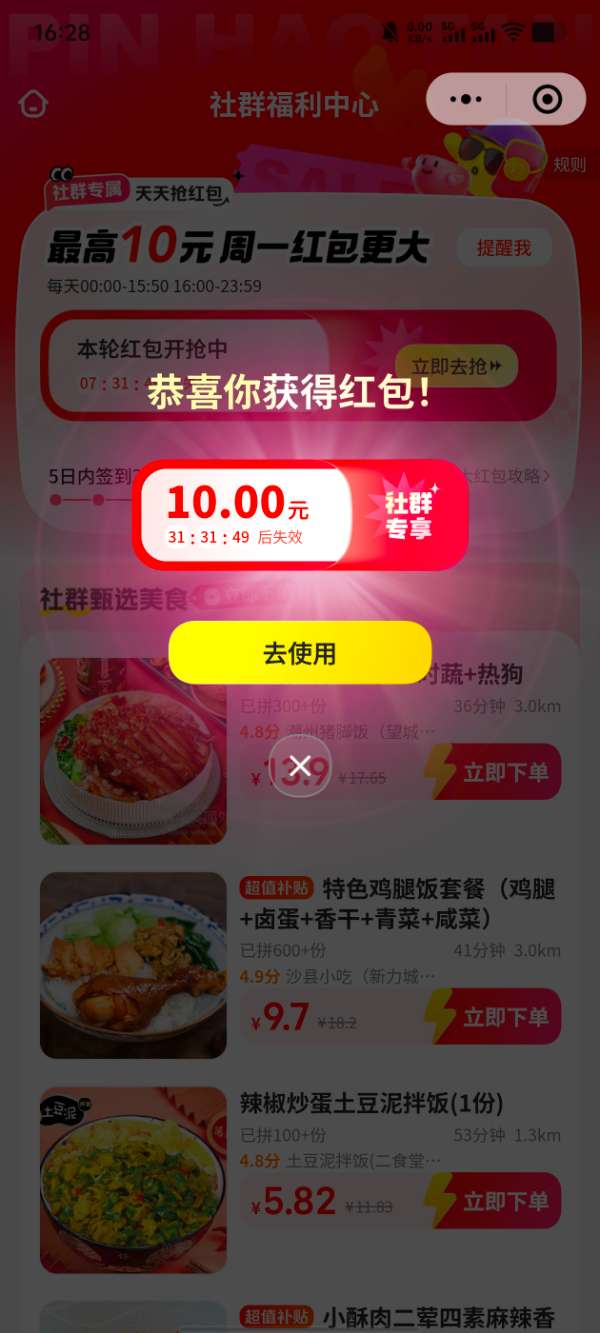Open the 10.00元 red packet coupon
600x1333 pixels.
300,514
